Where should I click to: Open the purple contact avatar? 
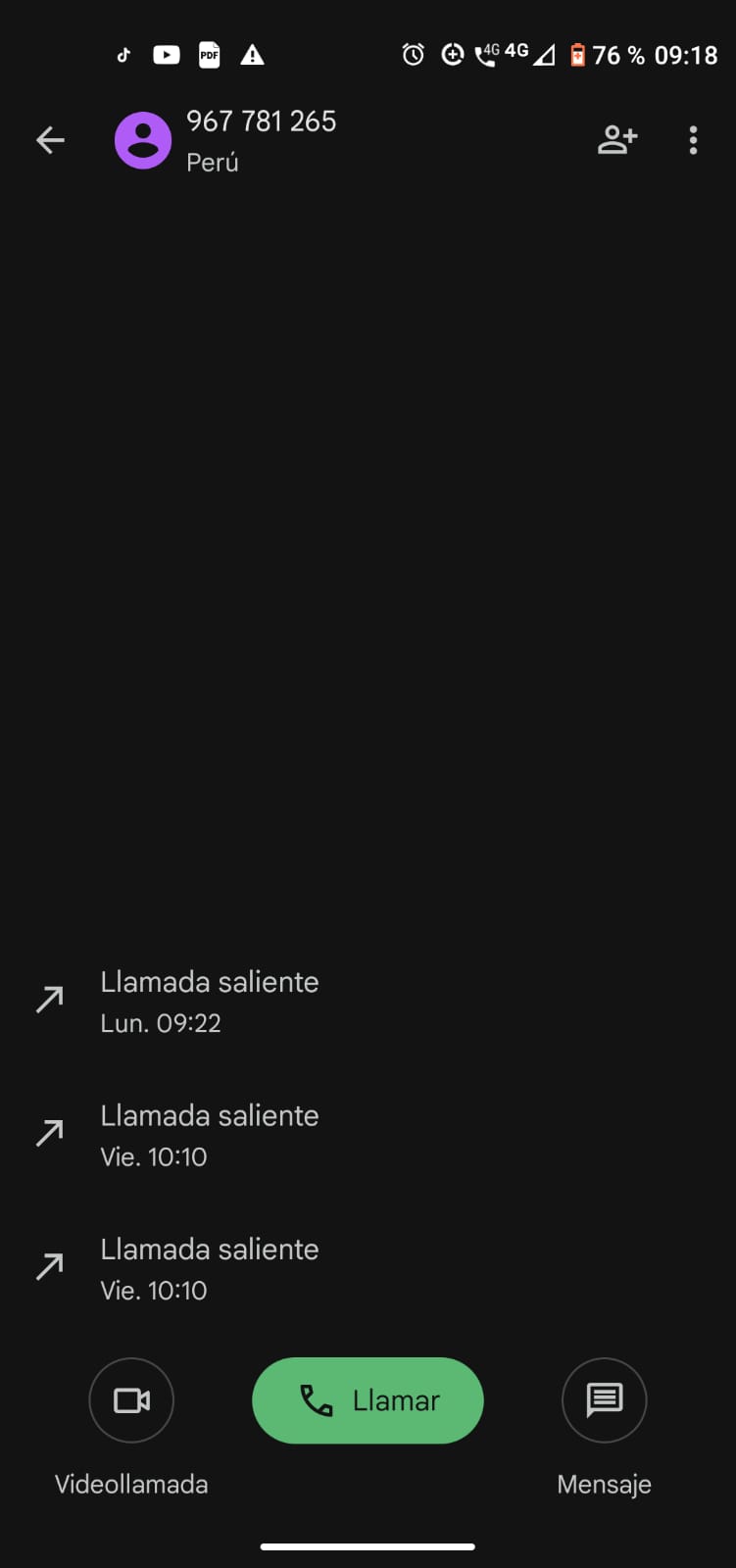coord(143,140)
